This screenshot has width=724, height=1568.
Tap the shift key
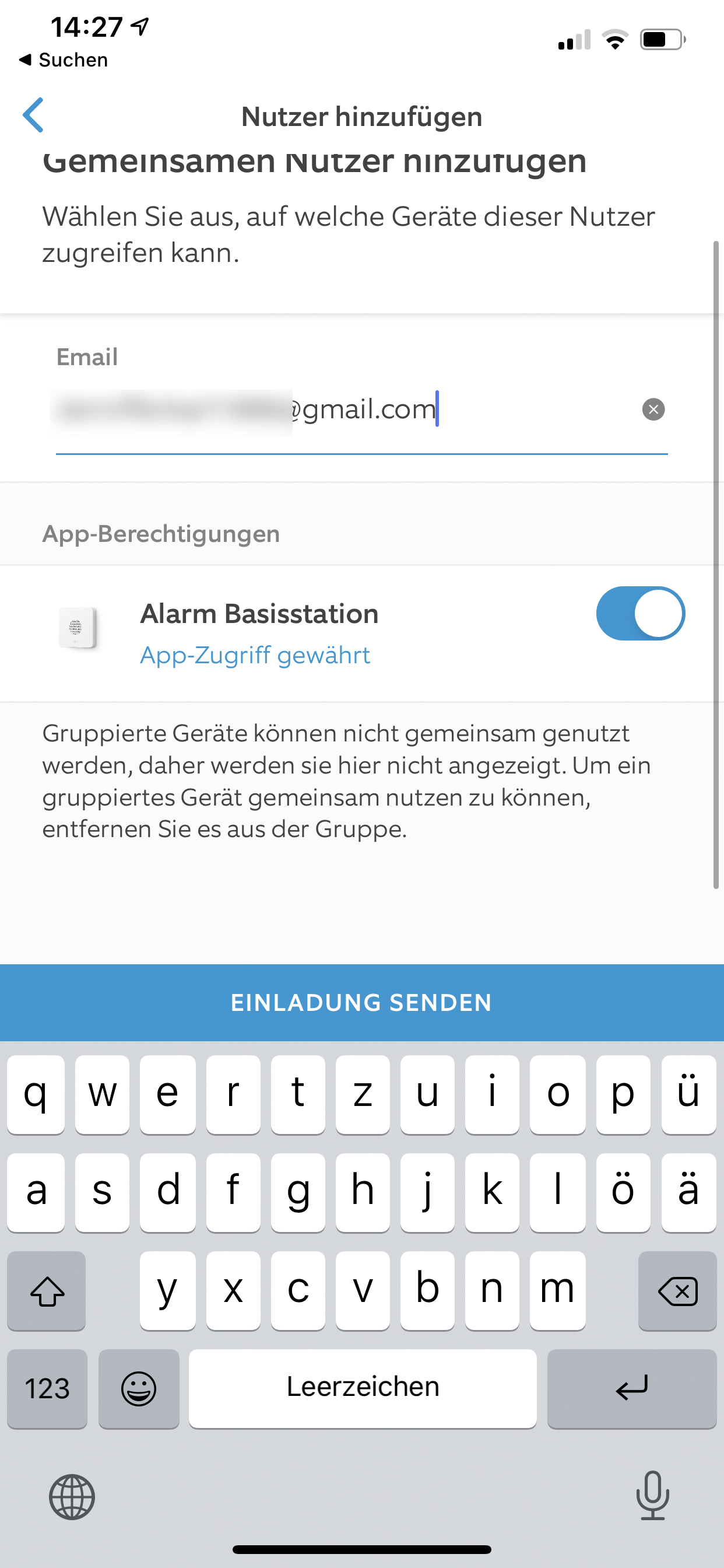47,1290
